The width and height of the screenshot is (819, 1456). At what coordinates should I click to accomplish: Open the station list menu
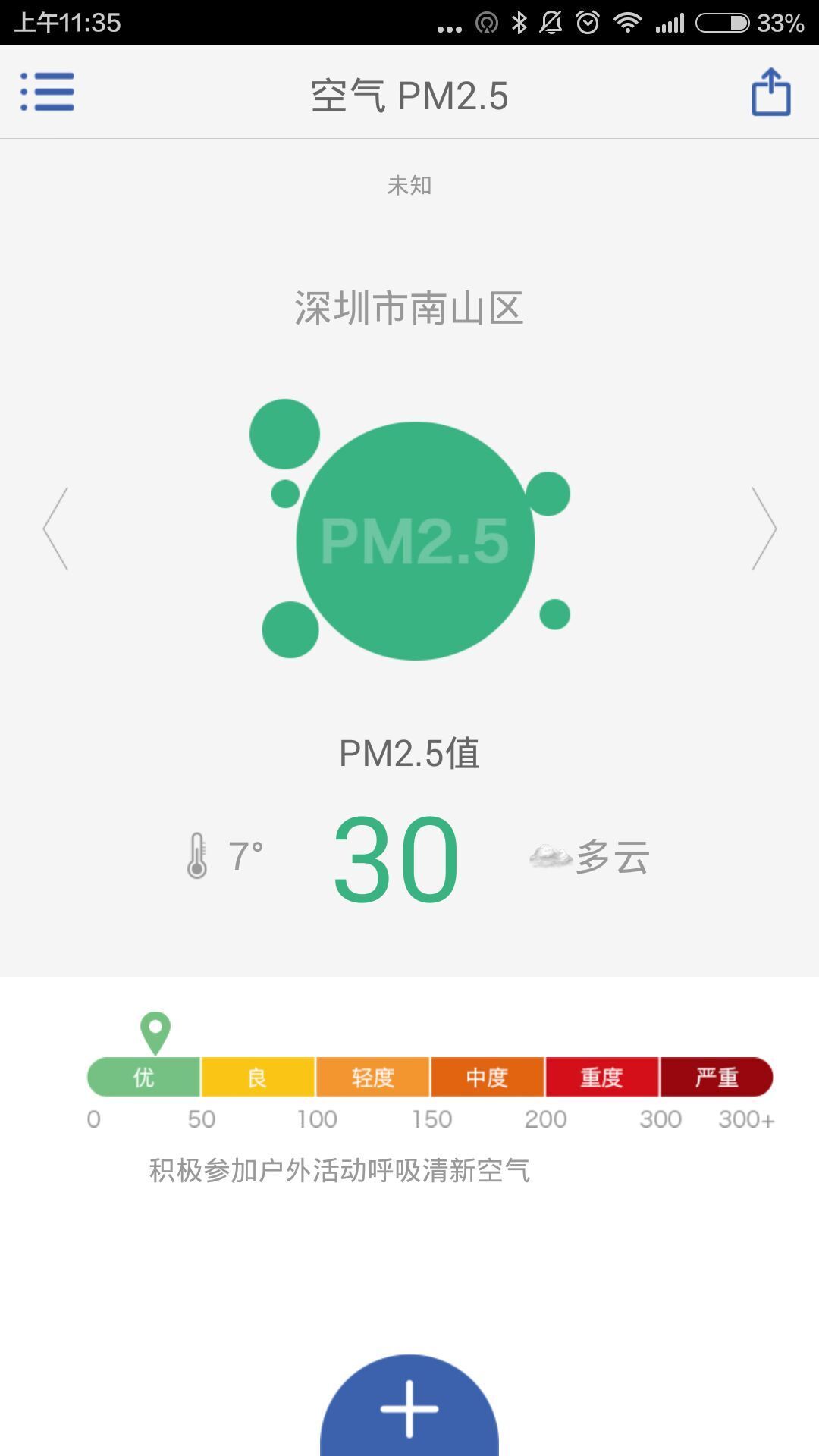tap(47, 93)
